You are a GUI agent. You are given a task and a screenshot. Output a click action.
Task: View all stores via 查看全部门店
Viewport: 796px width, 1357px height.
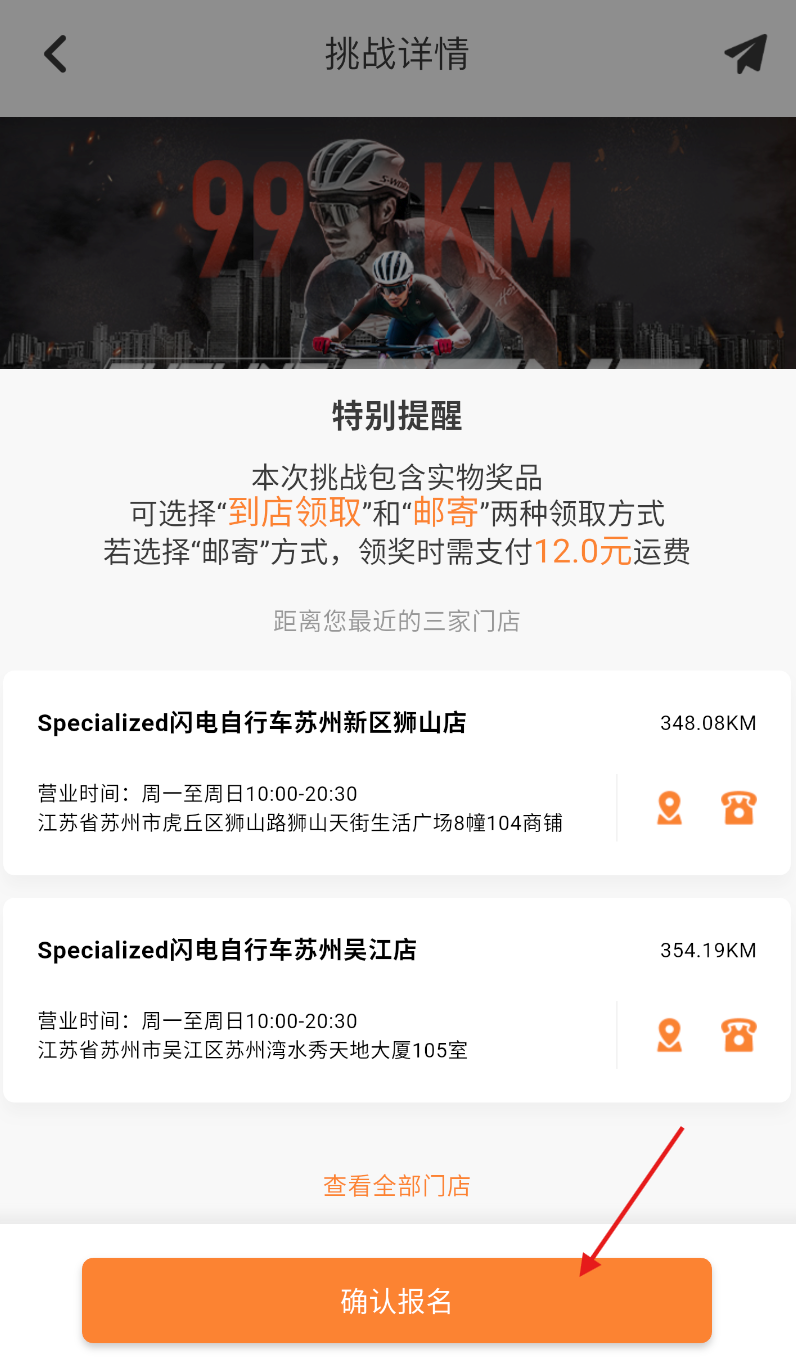click(397, 1186)
